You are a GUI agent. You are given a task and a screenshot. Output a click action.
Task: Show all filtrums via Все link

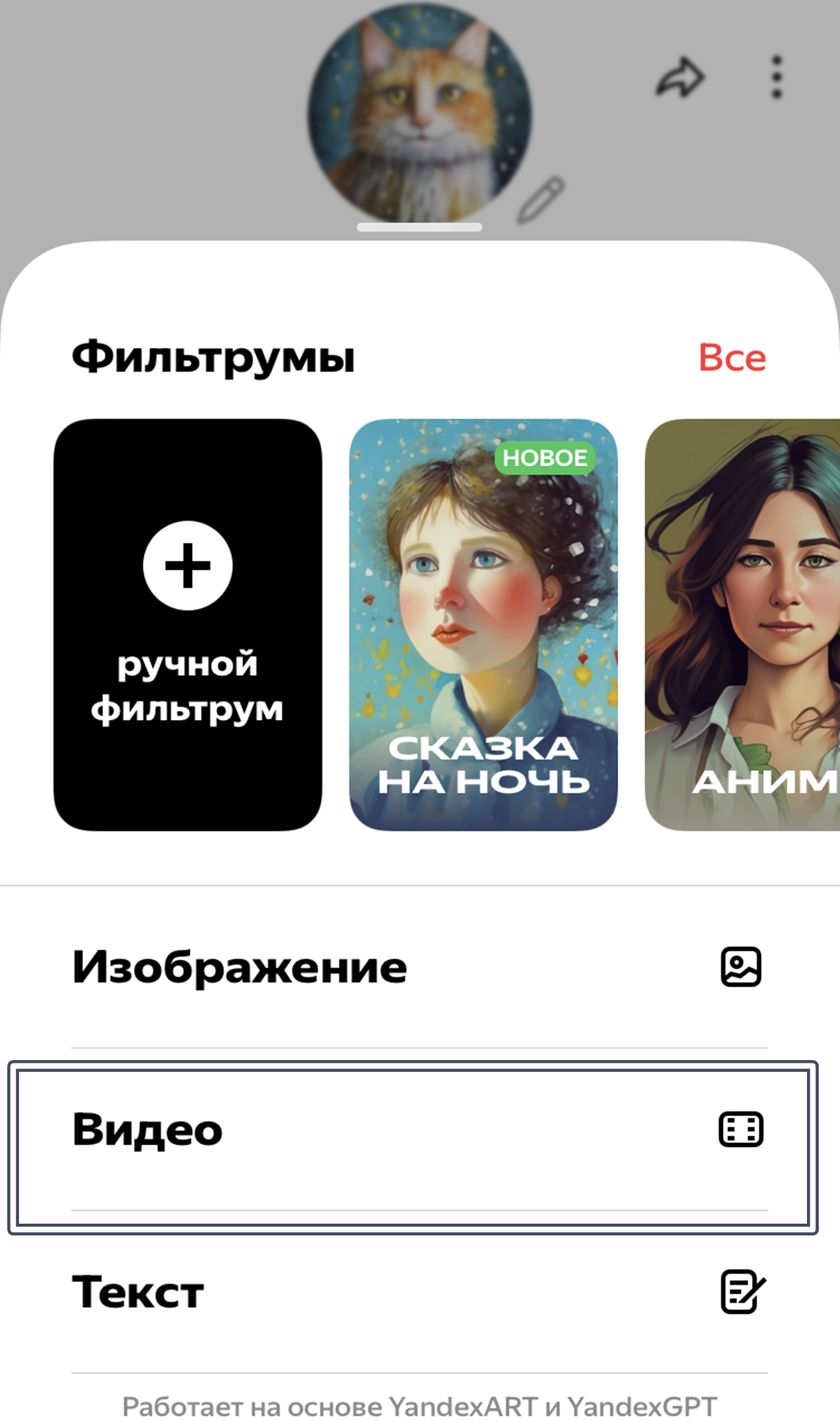pyautogui.click(x=732, y=358)
